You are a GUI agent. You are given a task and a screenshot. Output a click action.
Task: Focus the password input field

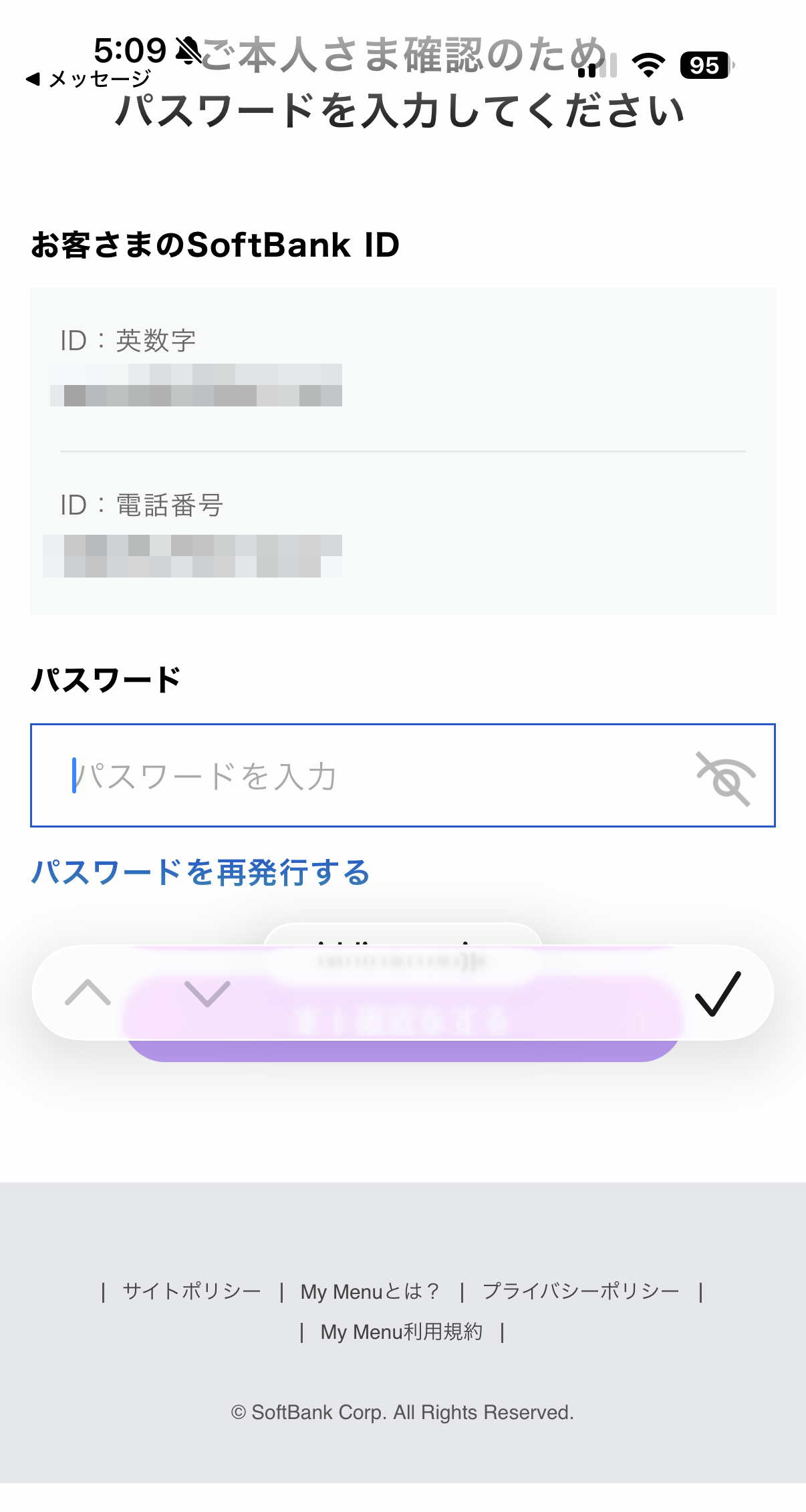point(374,775)
